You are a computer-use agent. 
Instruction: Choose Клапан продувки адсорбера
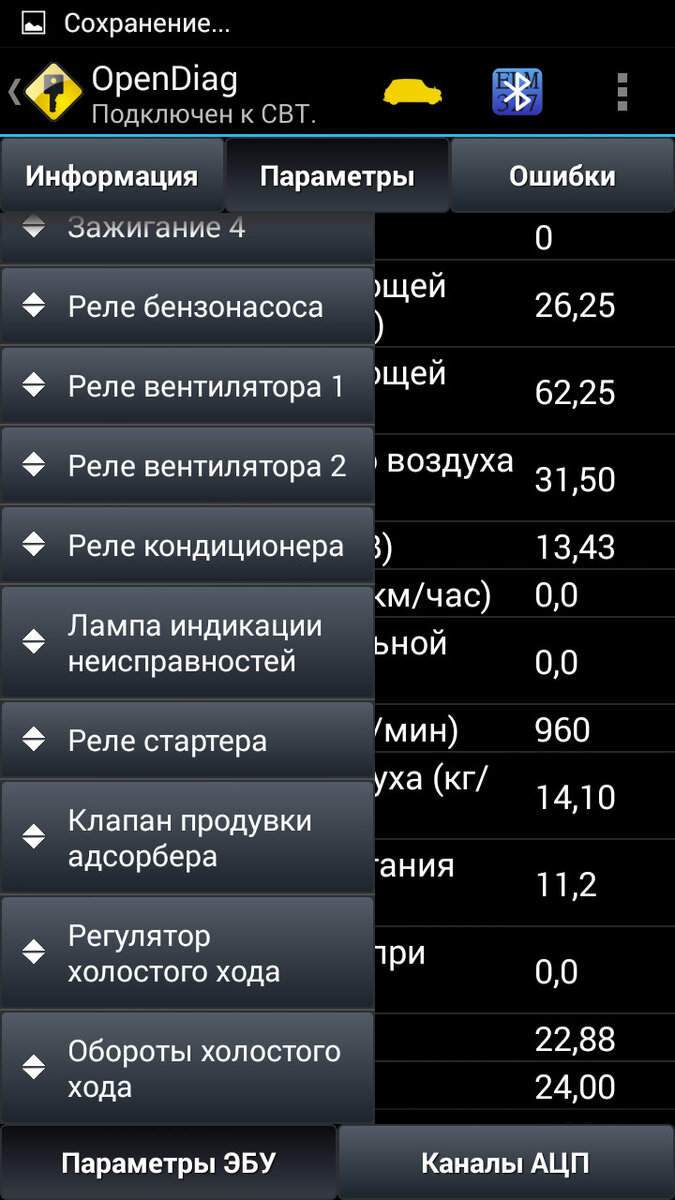[x=187, y=838]
